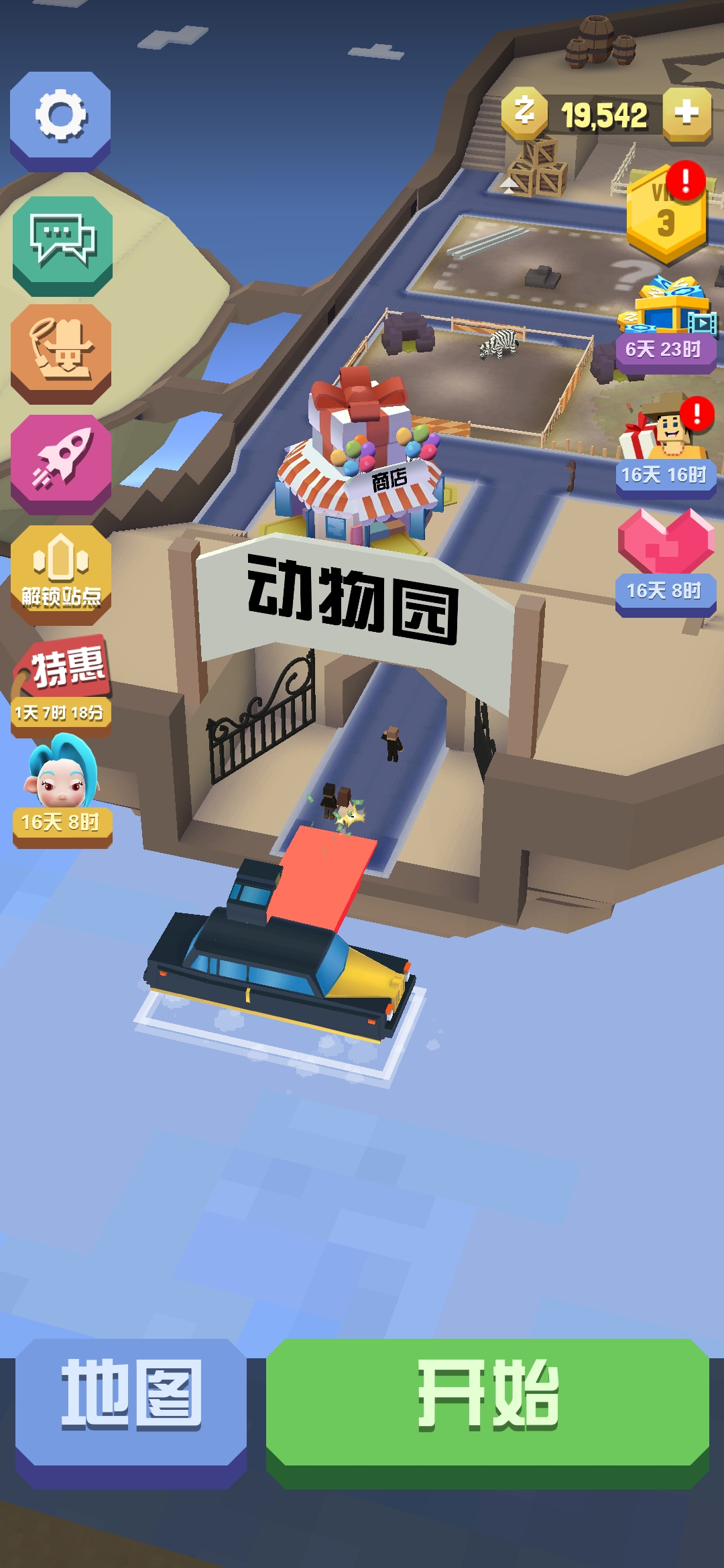
Task: Open the settings gear
Action: point(60,117)
